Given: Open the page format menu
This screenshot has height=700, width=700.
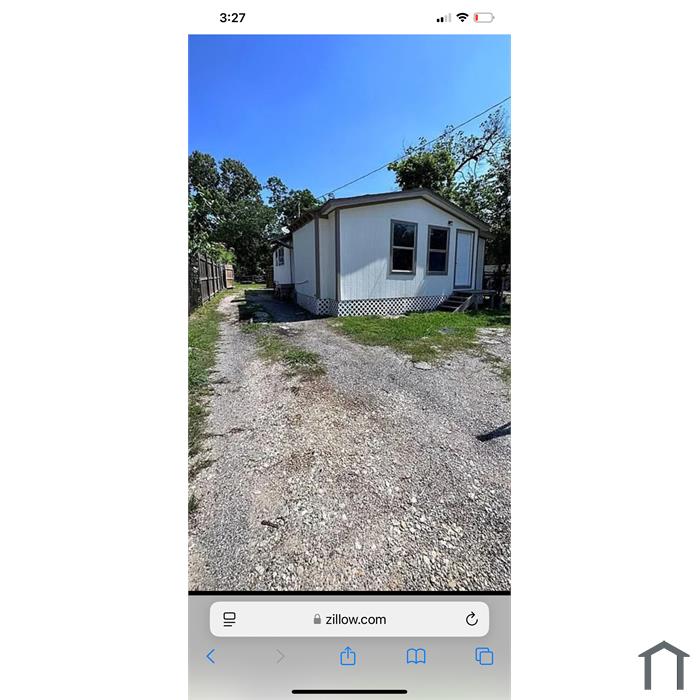Looking at the screenshot, I should [230, 619].
